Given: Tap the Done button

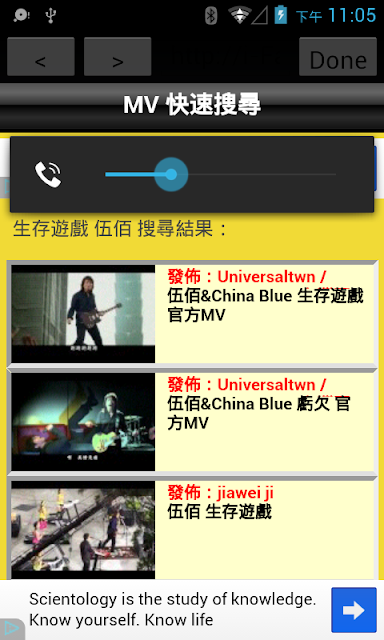Looking at the screenshot, I should click(x=338, y=57).
